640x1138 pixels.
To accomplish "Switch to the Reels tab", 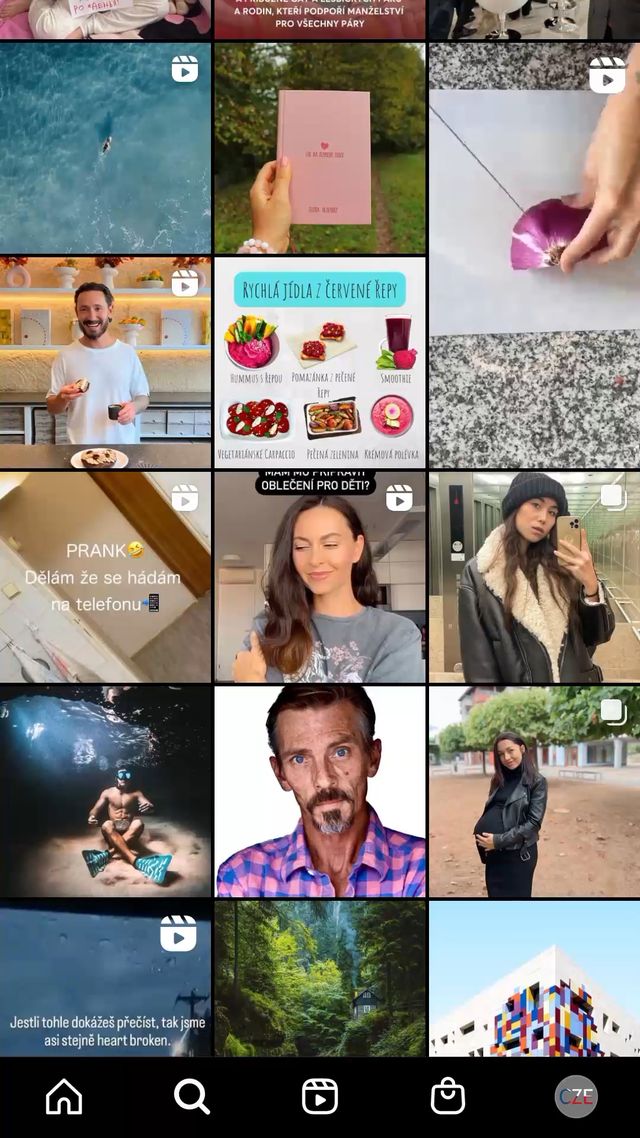I will click(x=320, y=1096).
